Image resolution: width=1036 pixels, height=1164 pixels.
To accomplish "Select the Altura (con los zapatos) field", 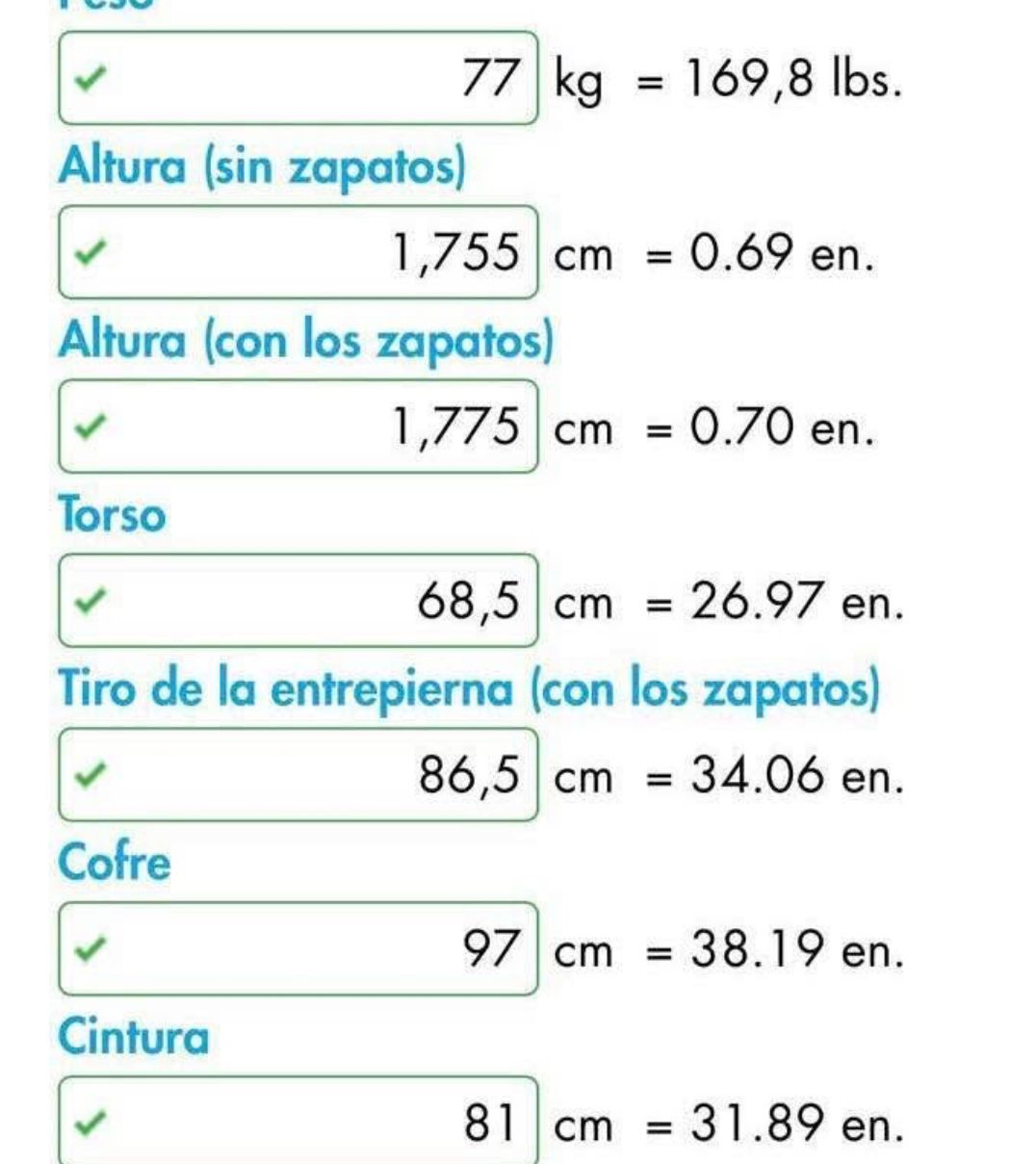I will point(298,427).
